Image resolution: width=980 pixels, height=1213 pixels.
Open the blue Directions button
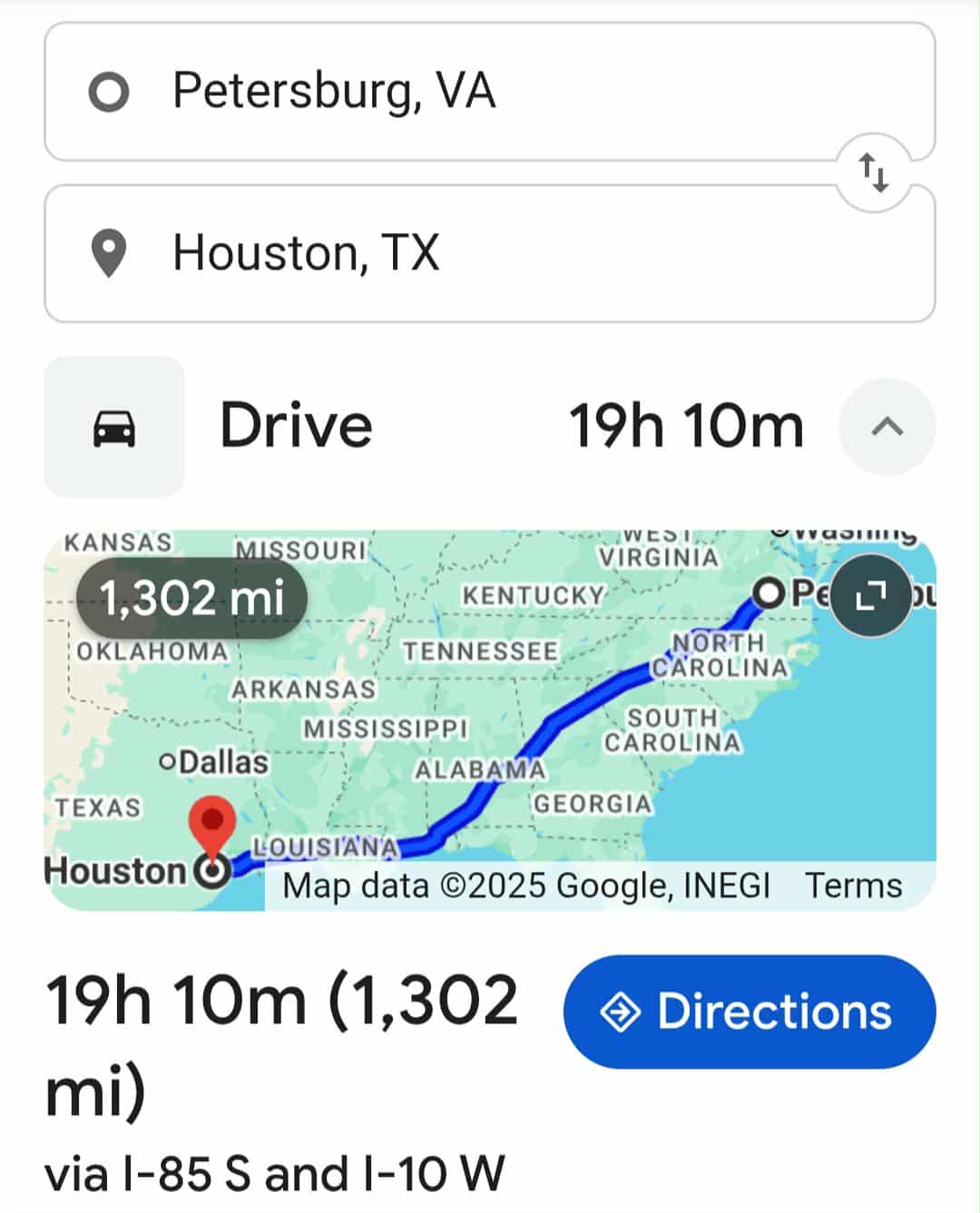(x=749, y=1012)
